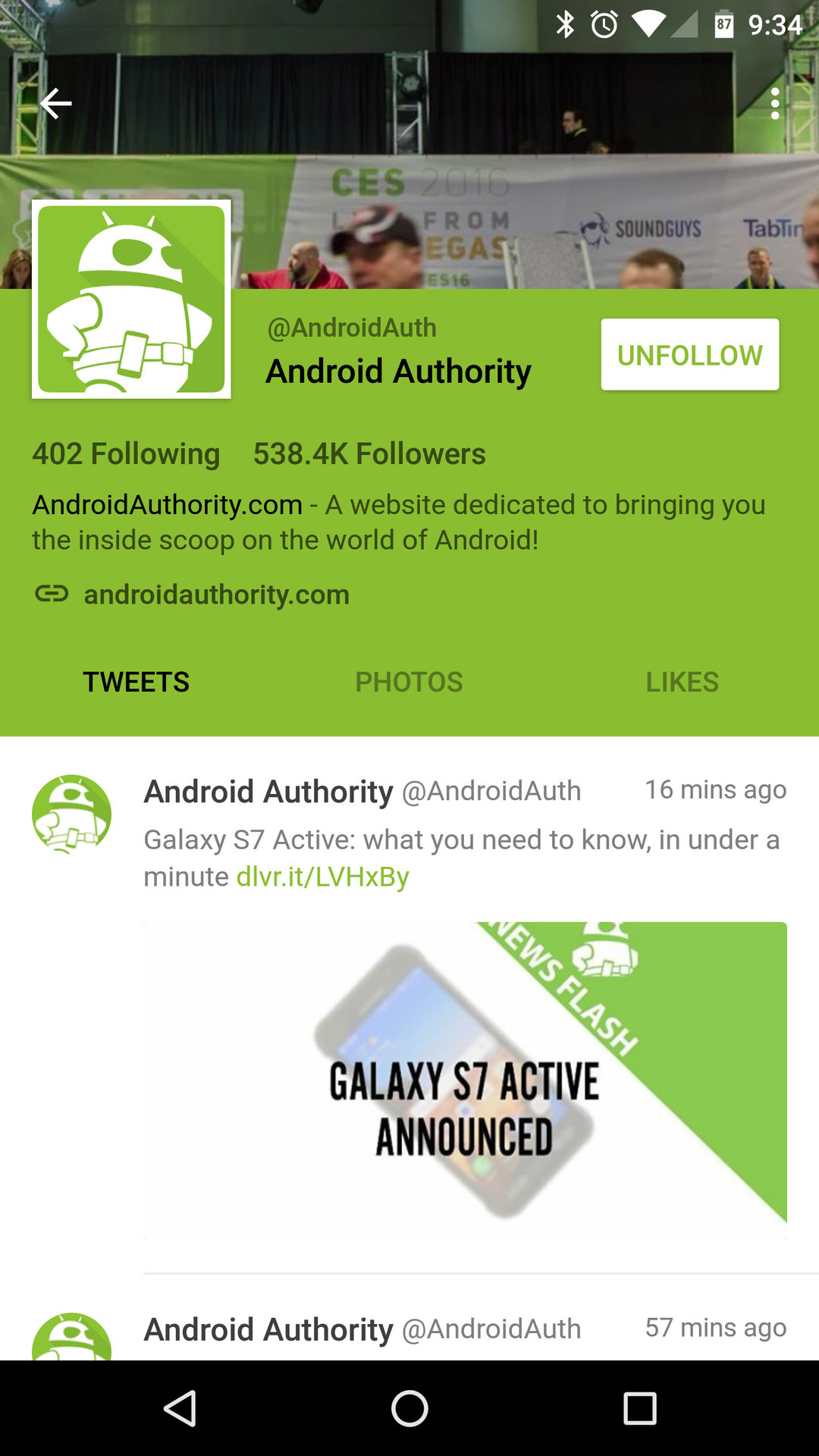
Task: View the 538.4K Followers list
Action: (x=369, y=453)
